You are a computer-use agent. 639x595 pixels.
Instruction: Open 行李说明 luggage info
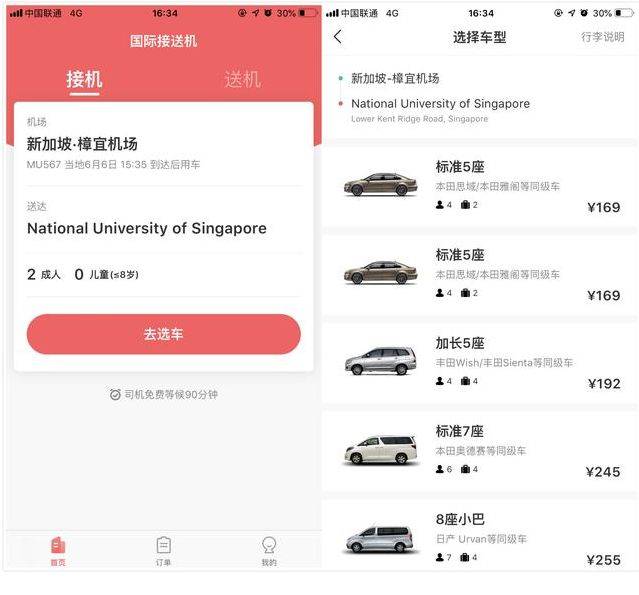pos(602,37)
